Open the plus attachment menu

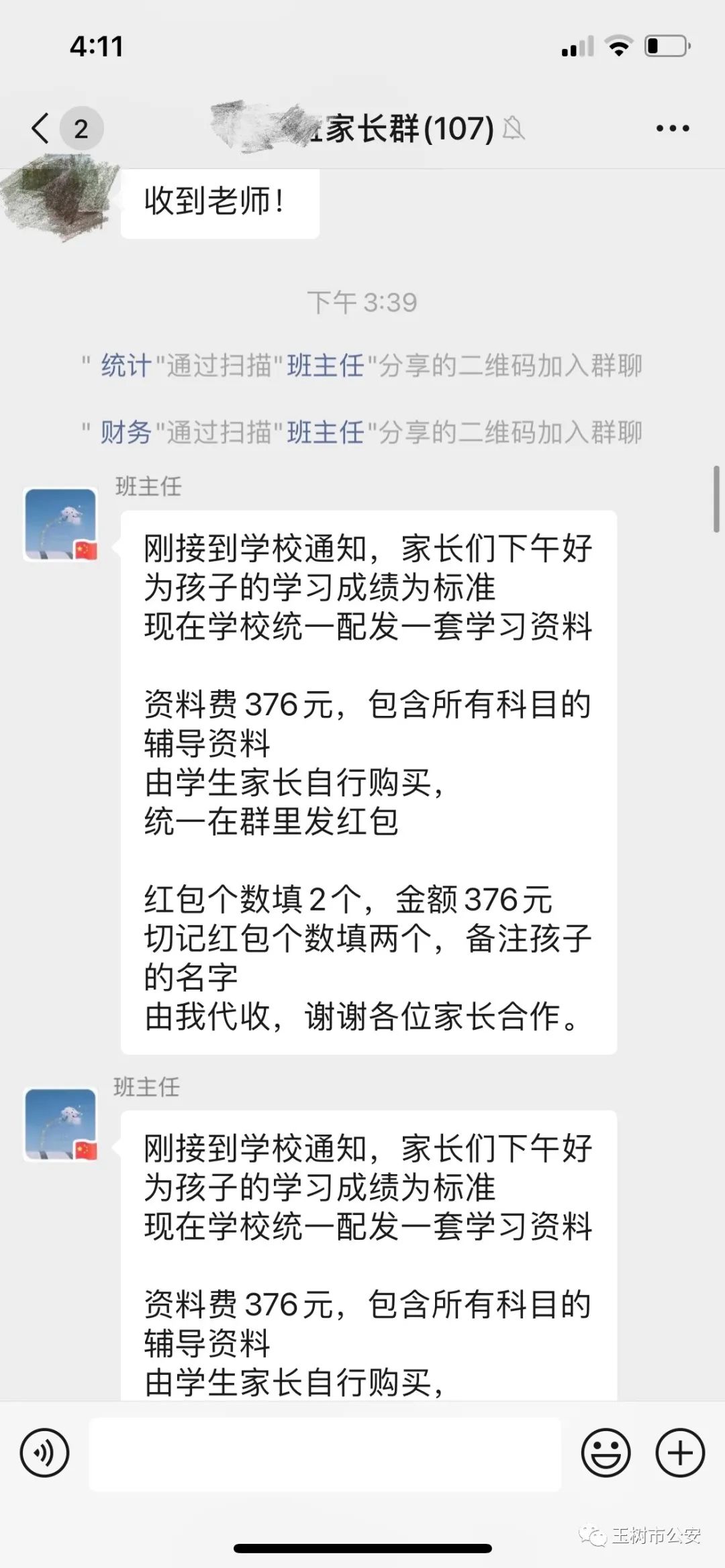pos(679,1453)
